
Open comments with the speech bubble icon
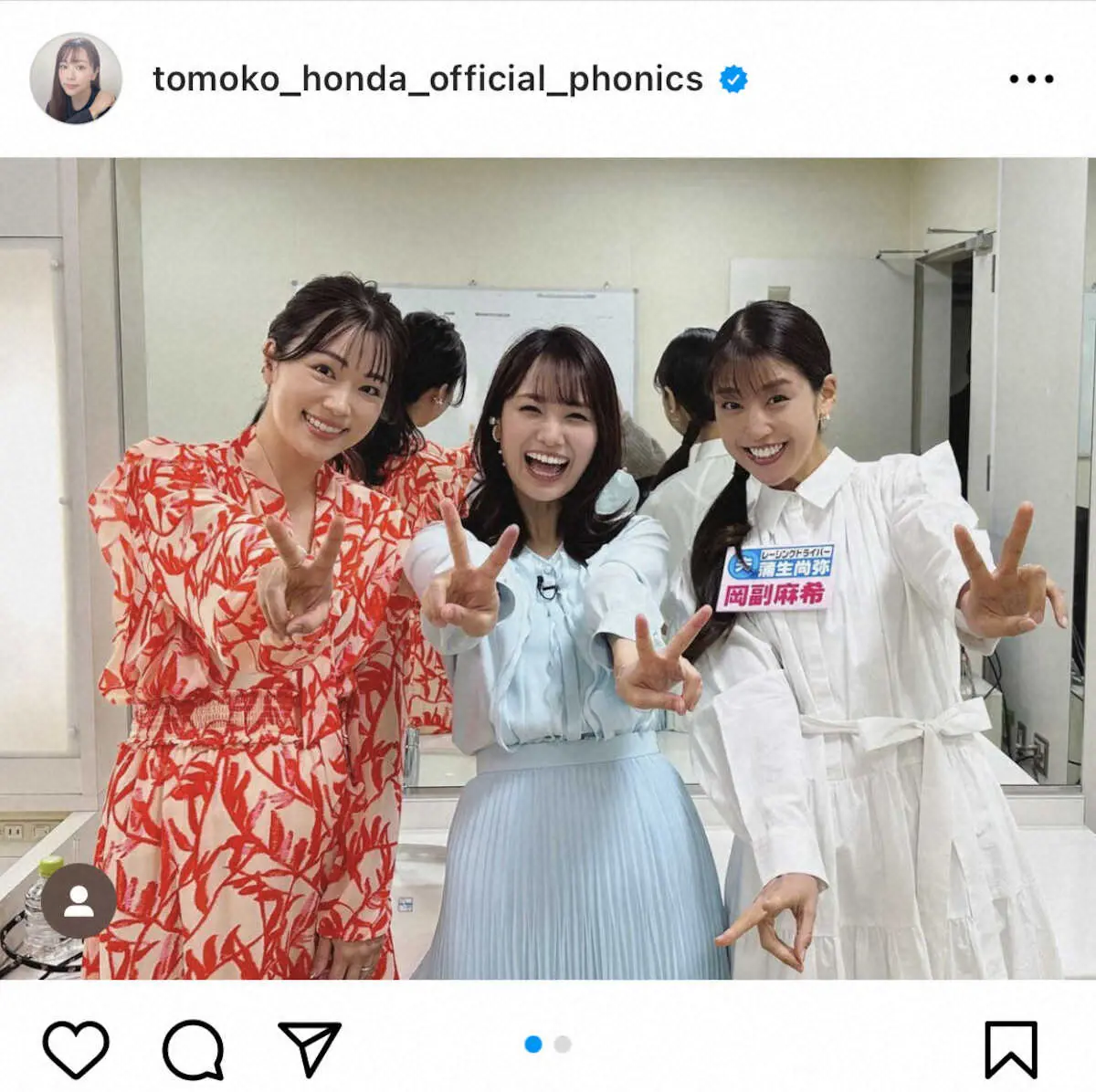tap(193, 1049)
